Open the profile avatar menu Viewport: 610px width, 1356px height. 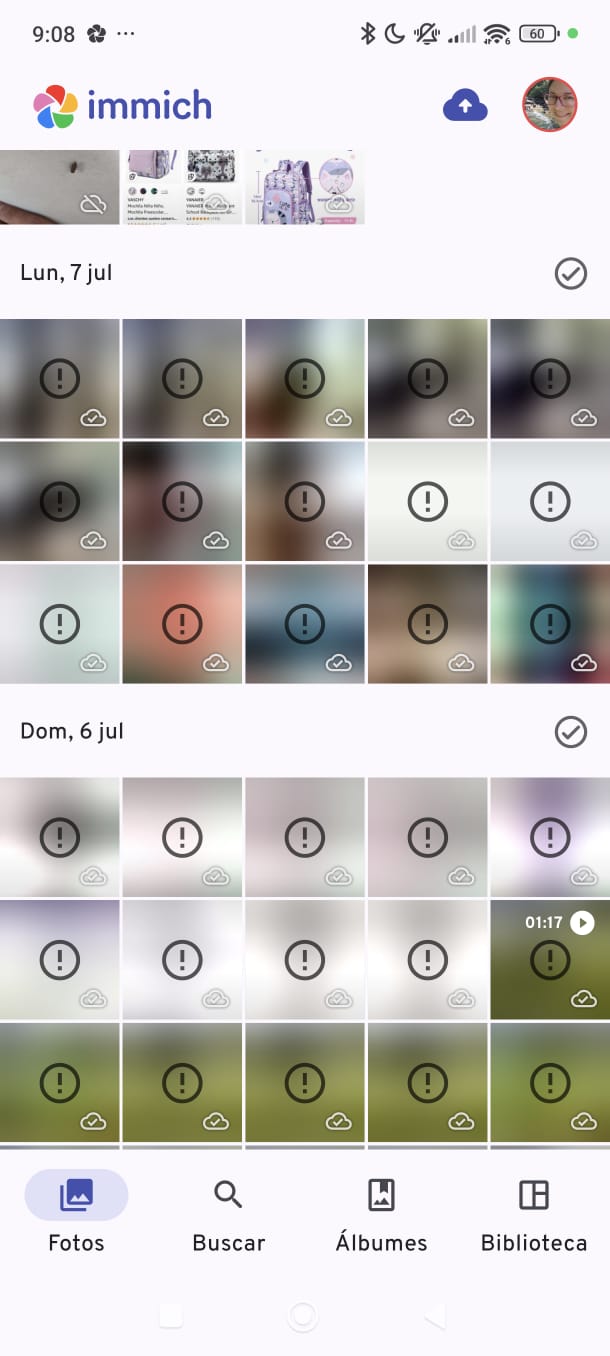pyautogui.click(x=550, y=105)
